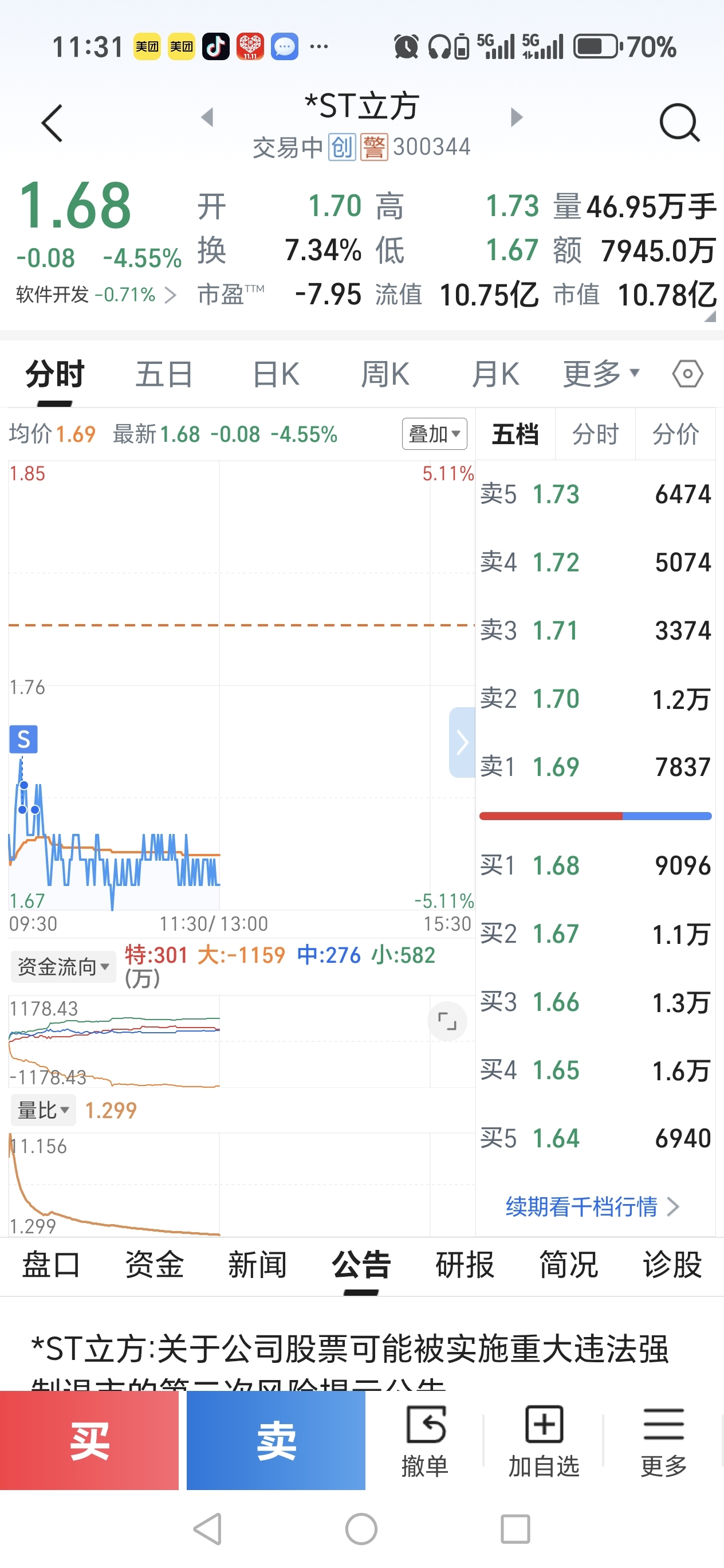Switch order panel to 分价 tab
Image resolution: width=724 pixels, height=1568 pixels.
coord(675,434)
